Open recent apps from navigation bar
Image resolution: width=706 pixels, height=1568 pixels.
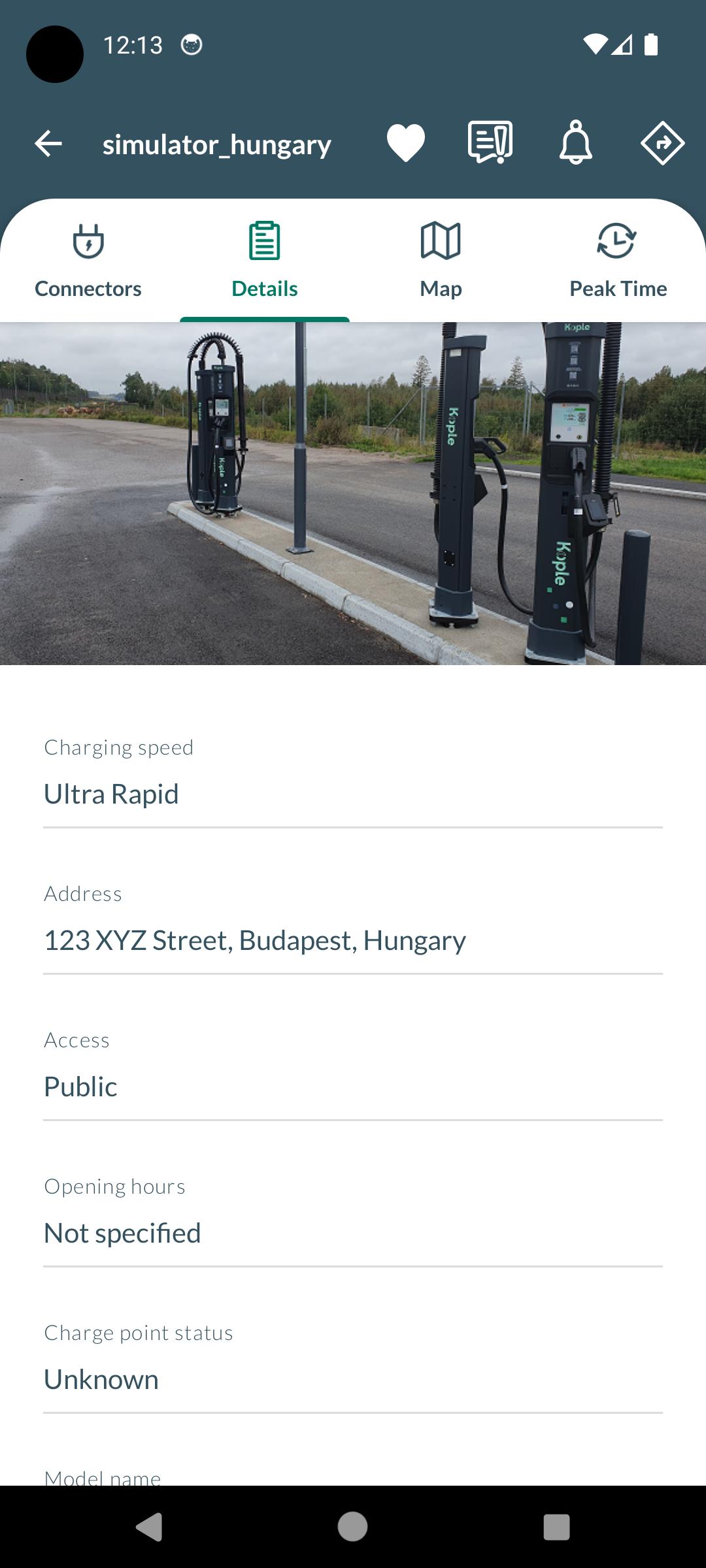pos(556,1527)
